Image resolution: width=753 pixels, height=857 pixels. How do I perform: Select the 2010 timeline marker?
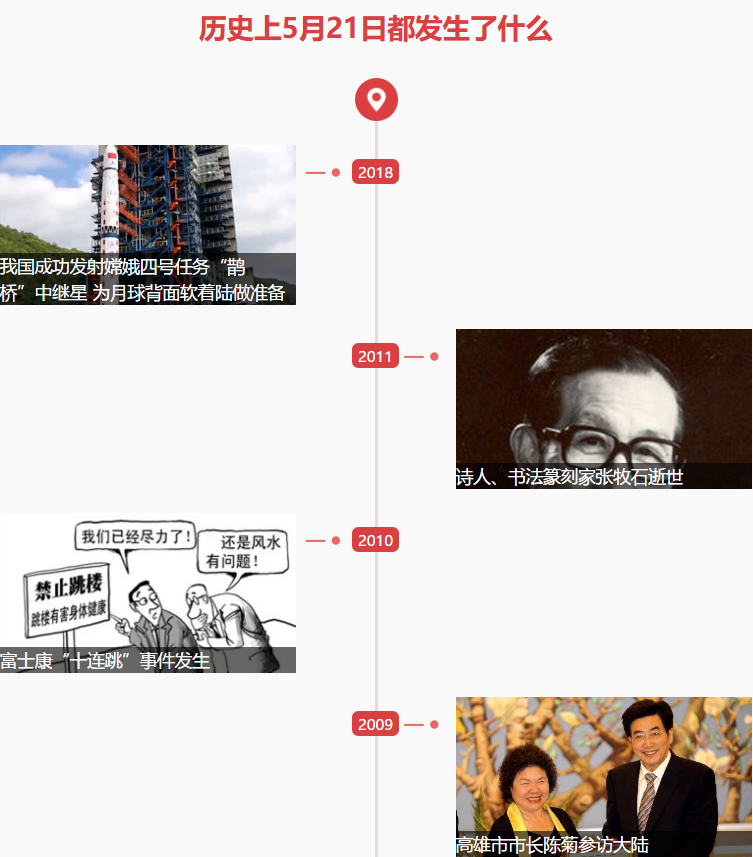pyautogui.click(x=375, y=540)
